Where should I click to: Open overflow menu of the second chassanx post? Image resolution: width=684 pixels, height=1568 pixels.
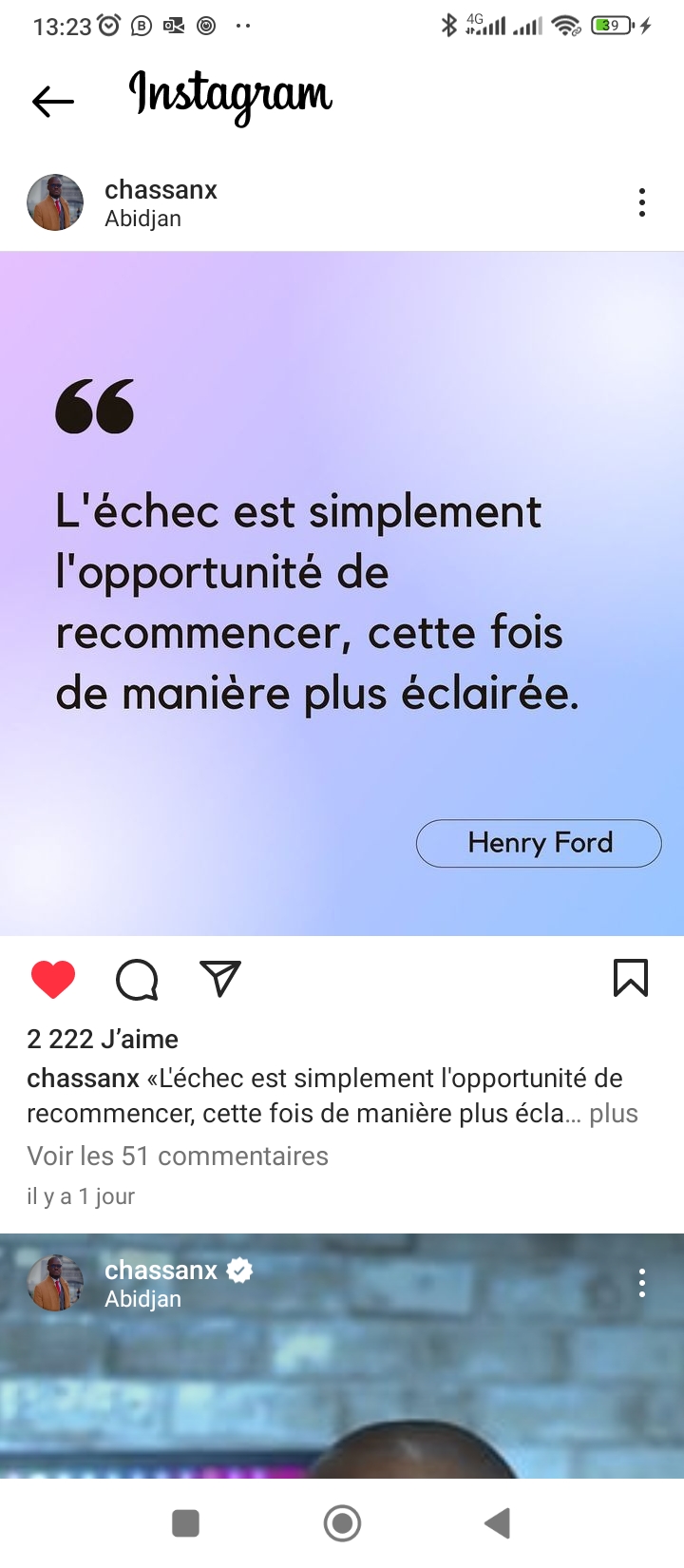point(642,1283)
